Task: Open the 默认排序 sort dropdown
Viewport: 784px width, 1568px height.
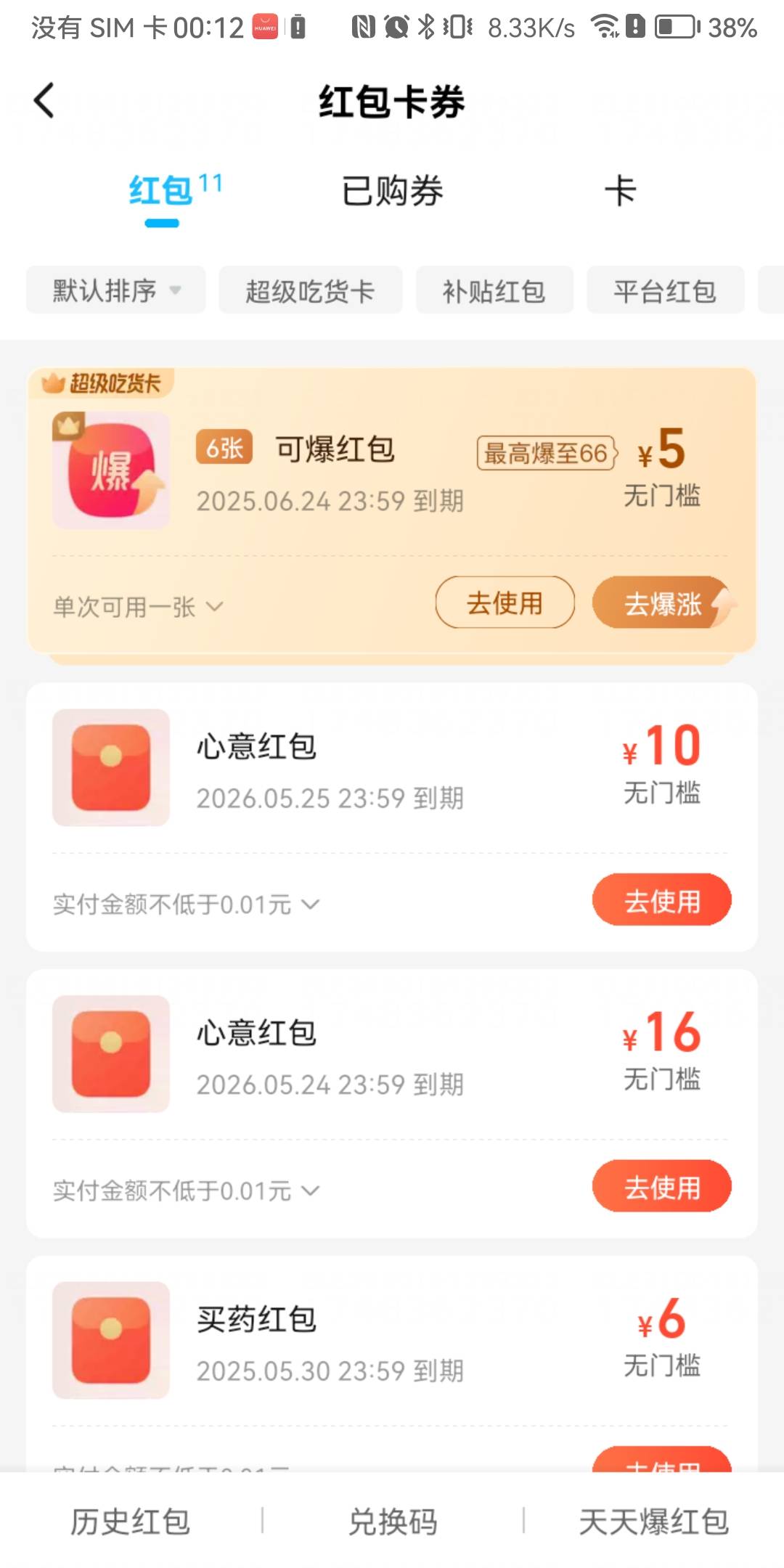Action: 116,290
